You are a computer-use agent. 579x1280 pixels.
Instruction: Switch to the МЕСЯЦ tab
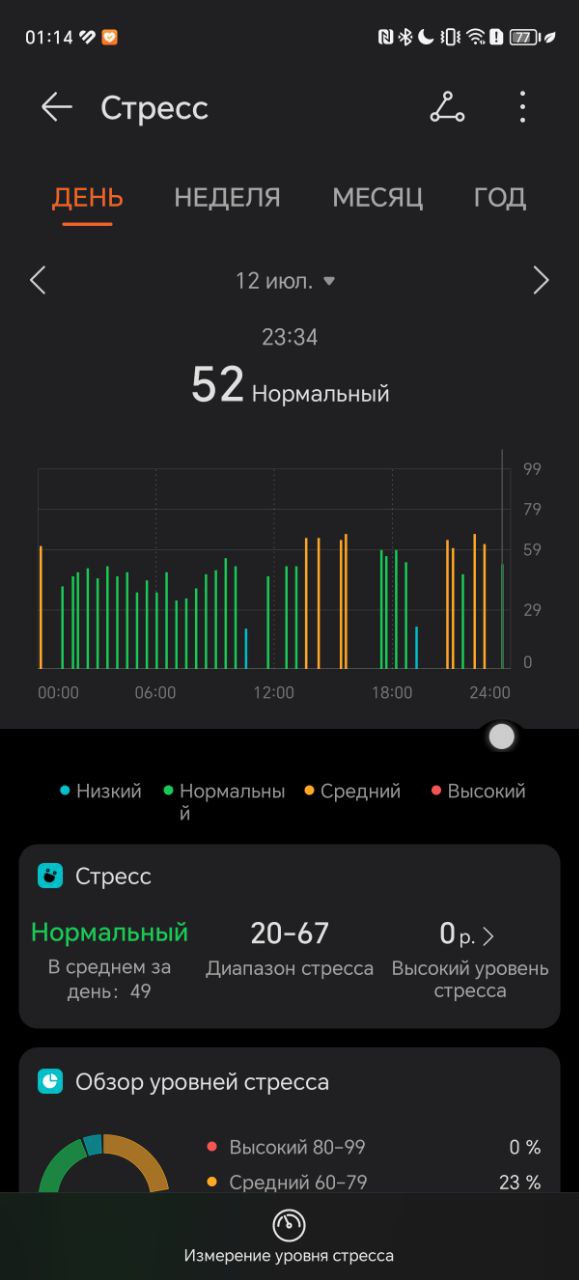377,197
